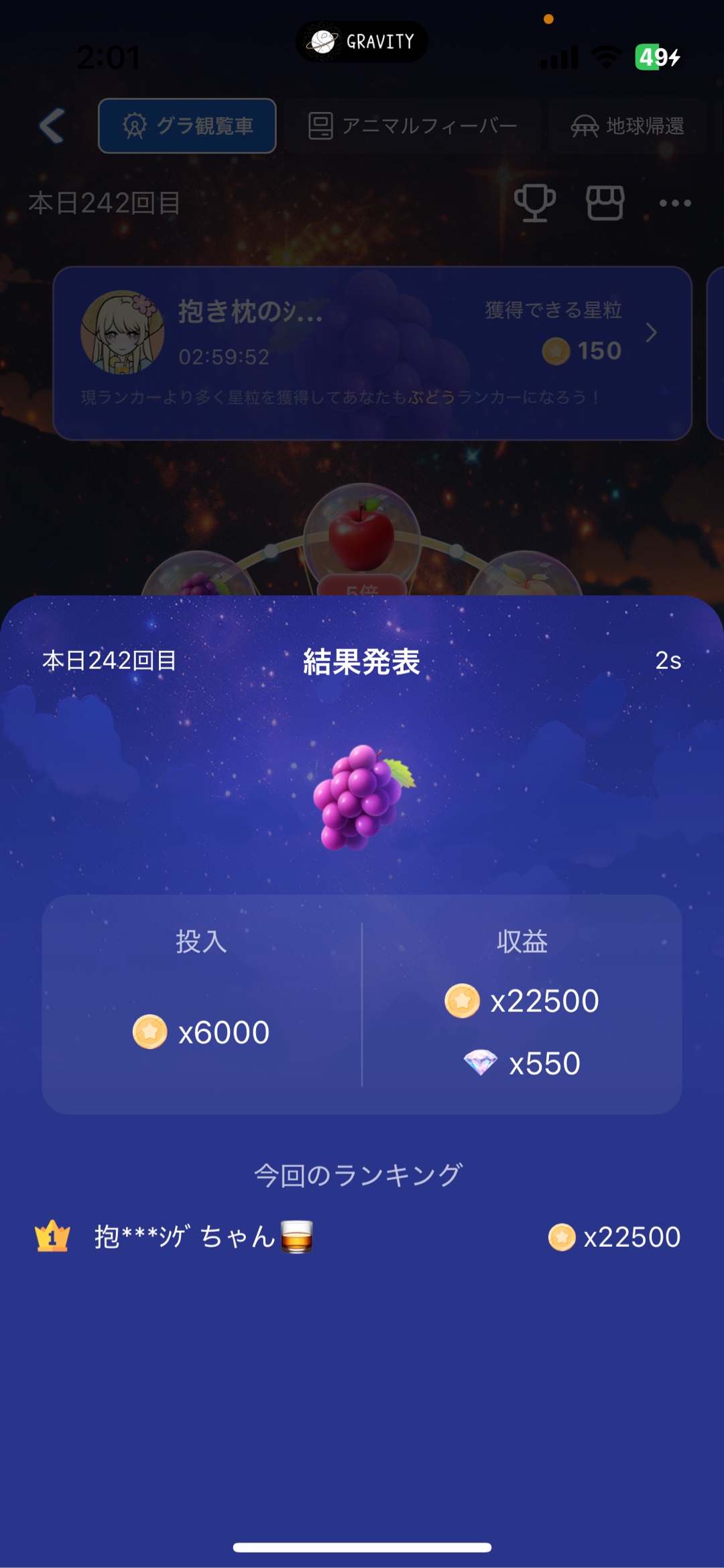Open the 抱き枕のシ… ranker card
This screenshot has height=1568, width=724.
point(372,353)
